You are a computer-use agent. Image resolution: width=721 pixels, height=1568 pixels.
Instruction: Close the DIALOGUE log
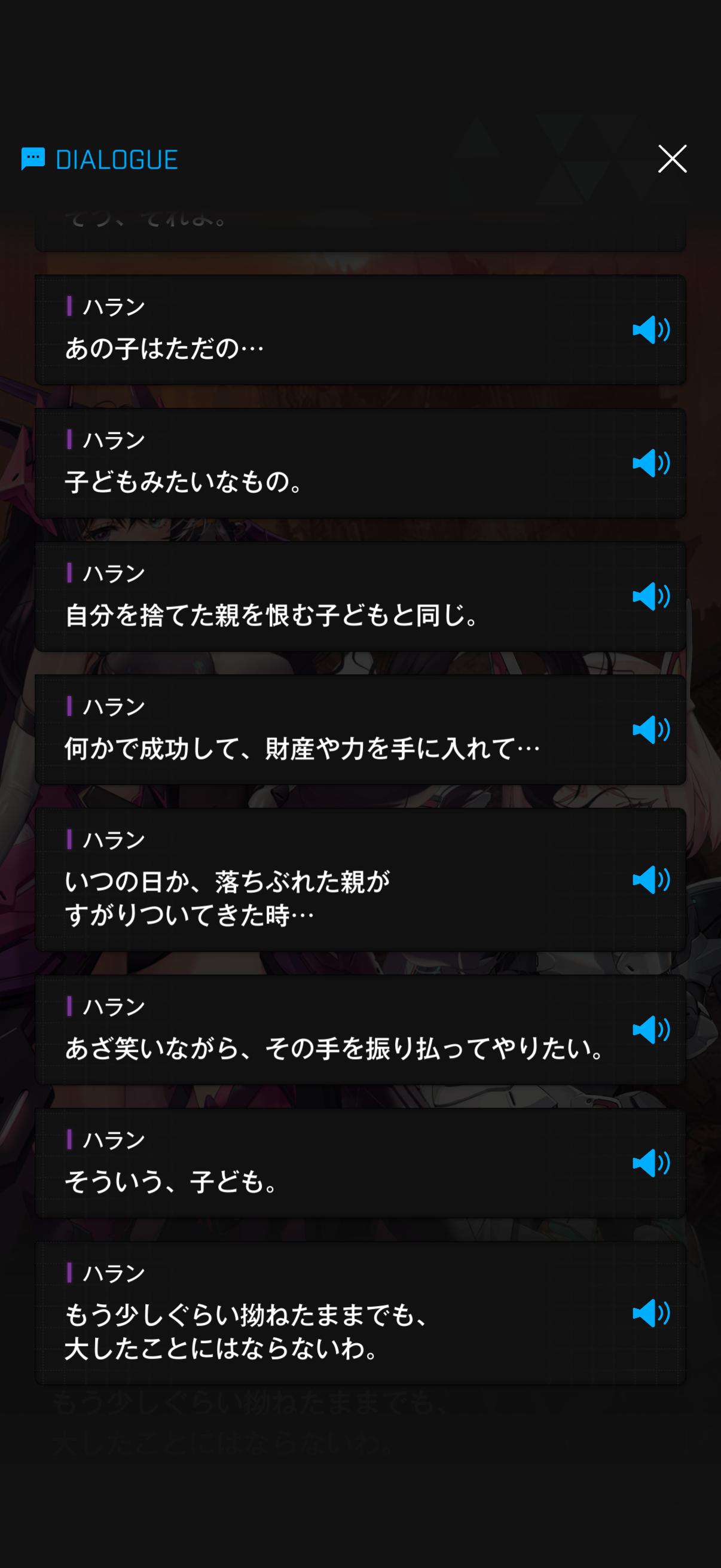pyautogui.click(x=672, y=159)
